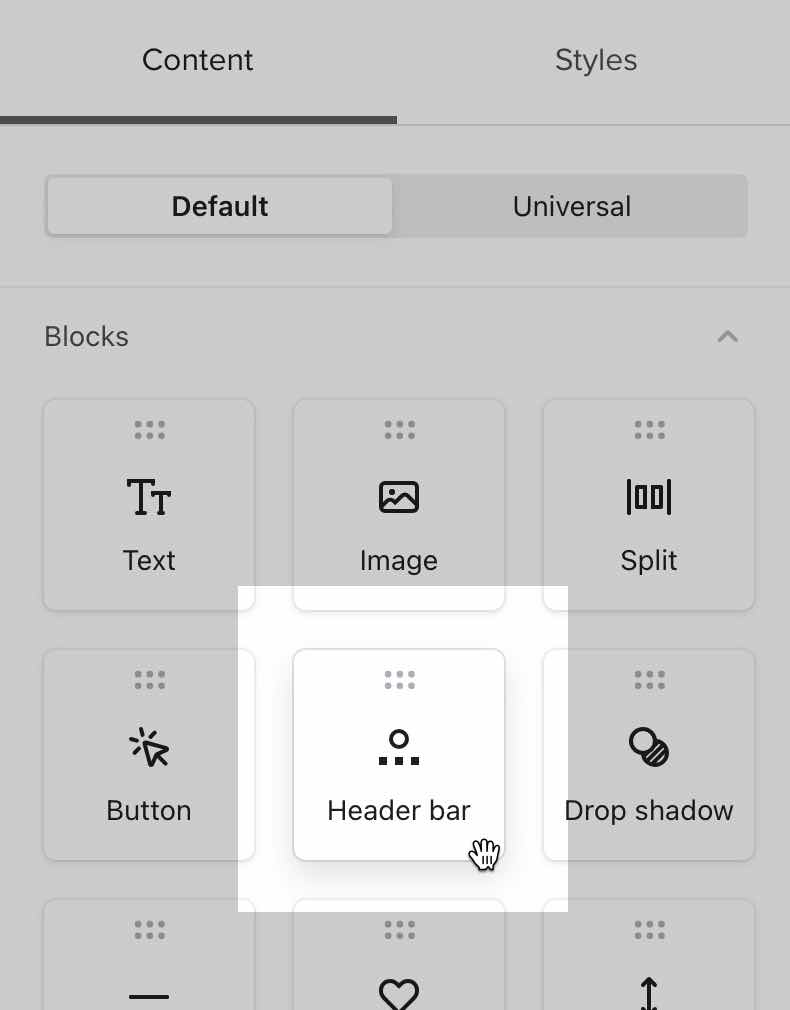The image size is (790, 1010).
Task: Choose the Split block
Action: [x=648, y=505]
